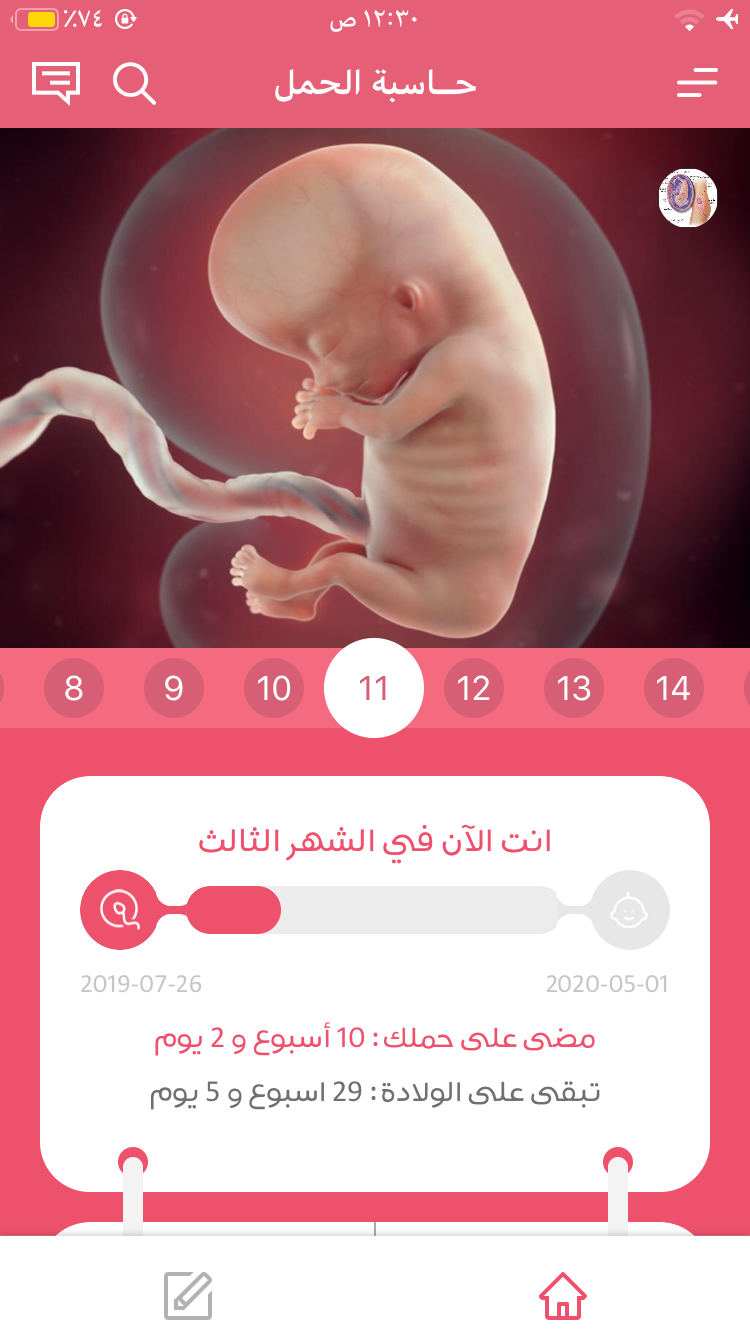Open the side menu button
The image size is (750, 1334).
(697, 83)
